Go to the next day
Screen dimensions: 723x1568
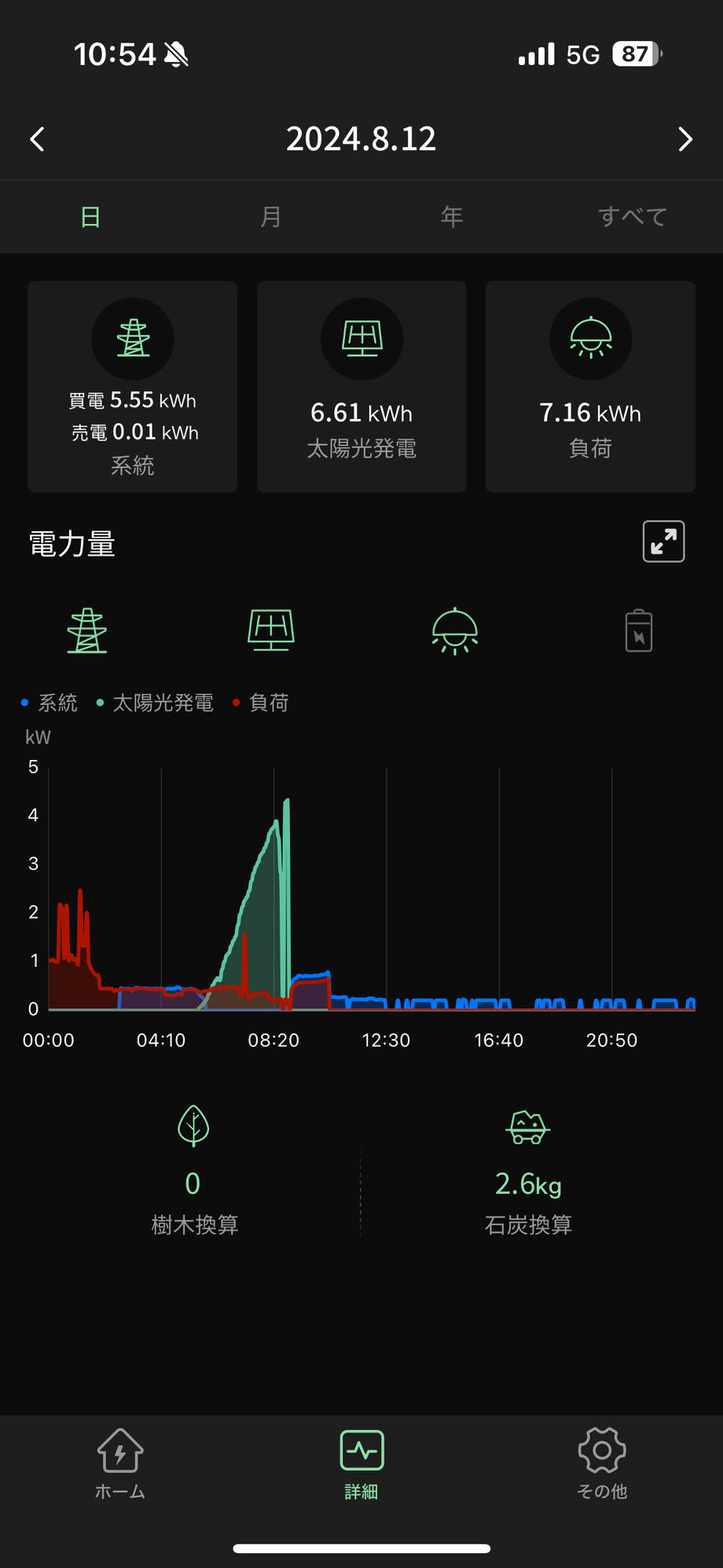685,139
